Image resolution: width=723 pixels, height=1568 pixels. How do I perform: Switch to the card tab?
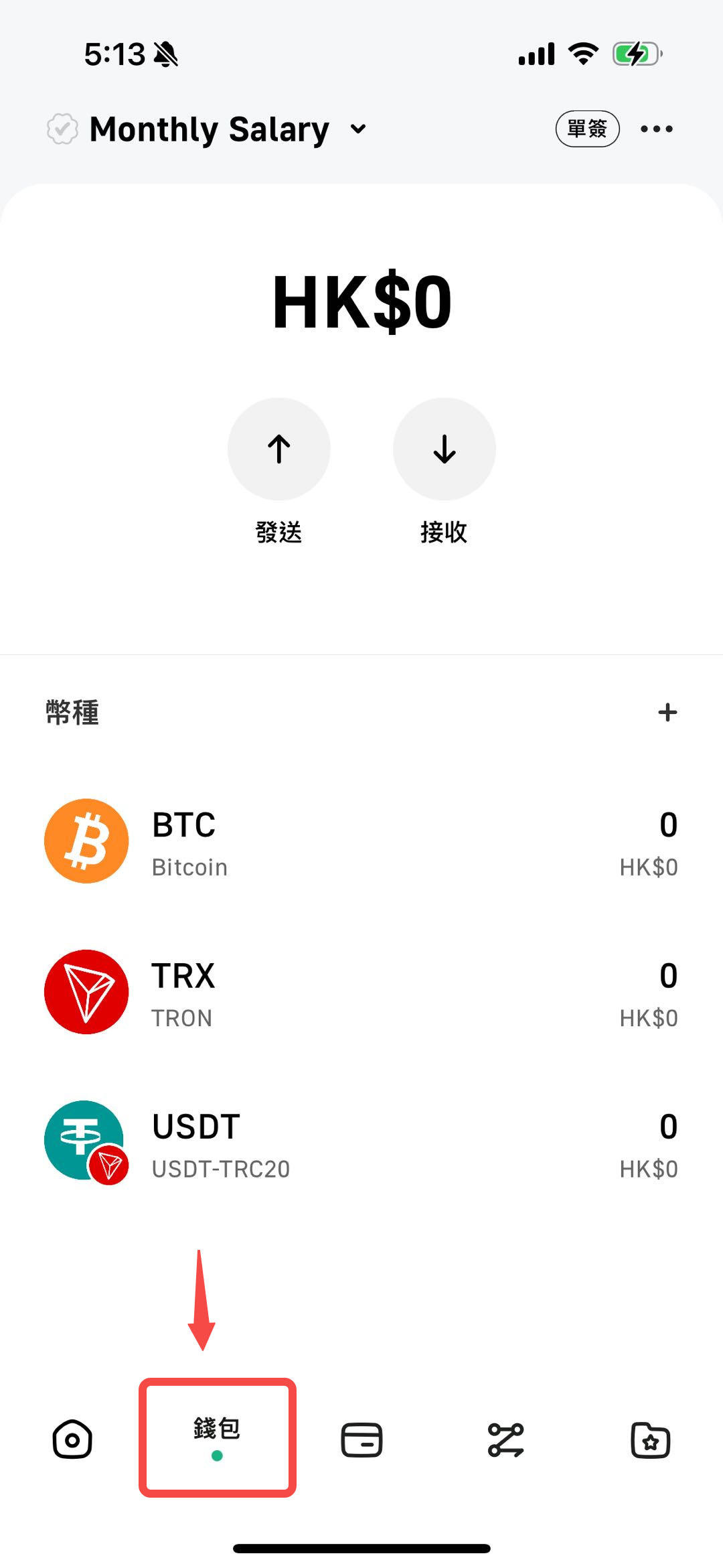361,1439
